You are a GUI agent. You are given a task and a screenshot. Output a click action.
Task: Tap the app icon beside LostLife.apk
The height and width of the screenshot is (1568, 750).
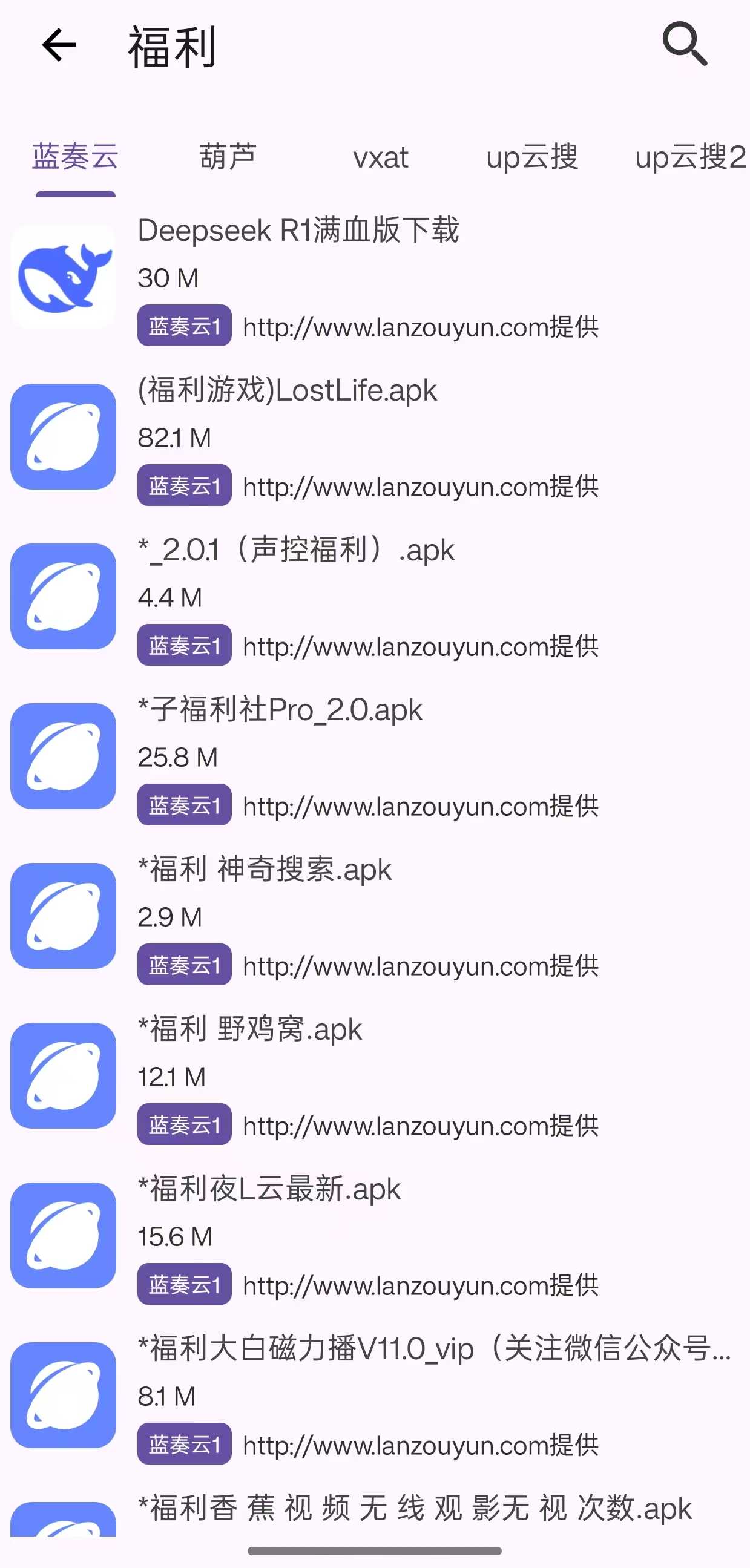point(63,434)
